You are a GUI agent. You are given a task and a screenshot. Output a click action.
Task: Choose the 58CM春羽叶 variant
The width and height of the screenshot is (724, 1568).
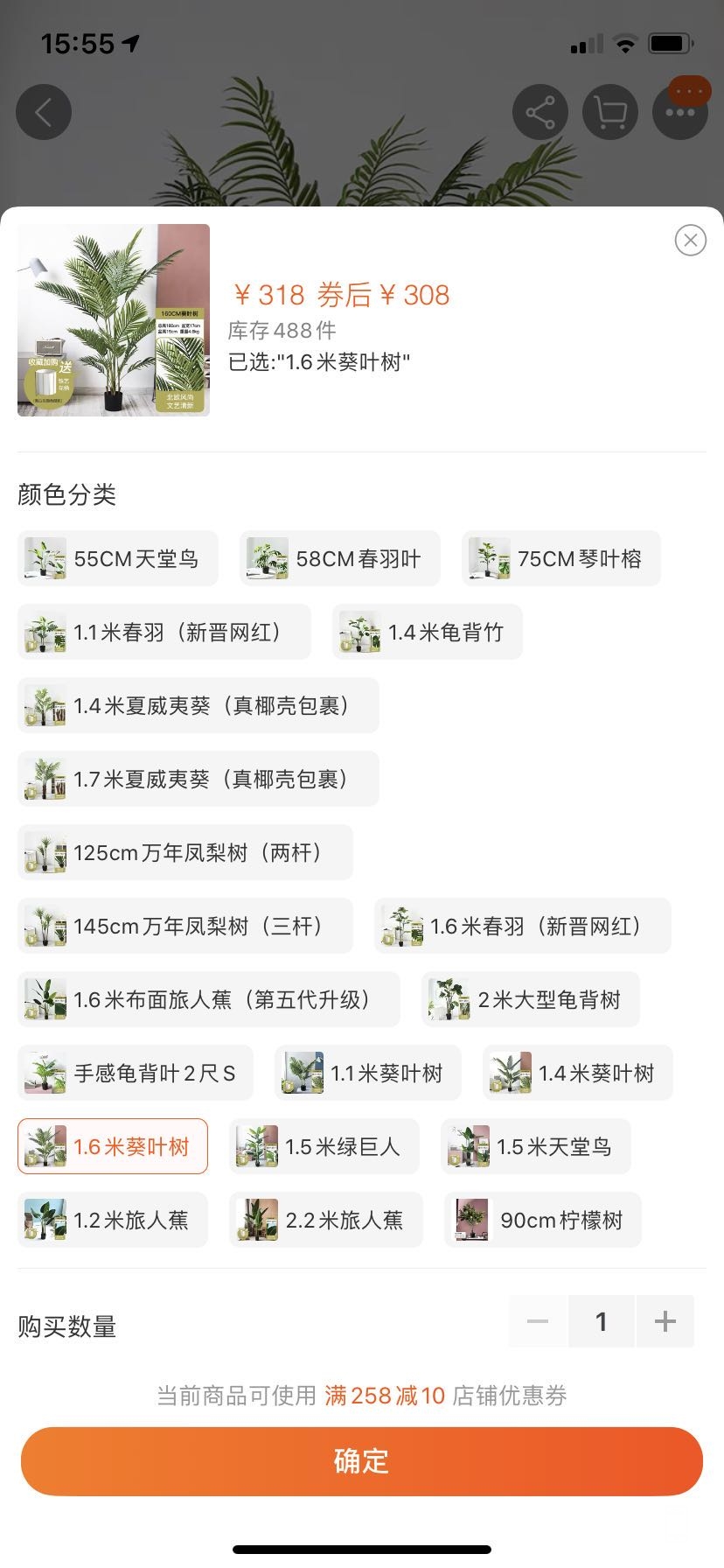[339, 558]
